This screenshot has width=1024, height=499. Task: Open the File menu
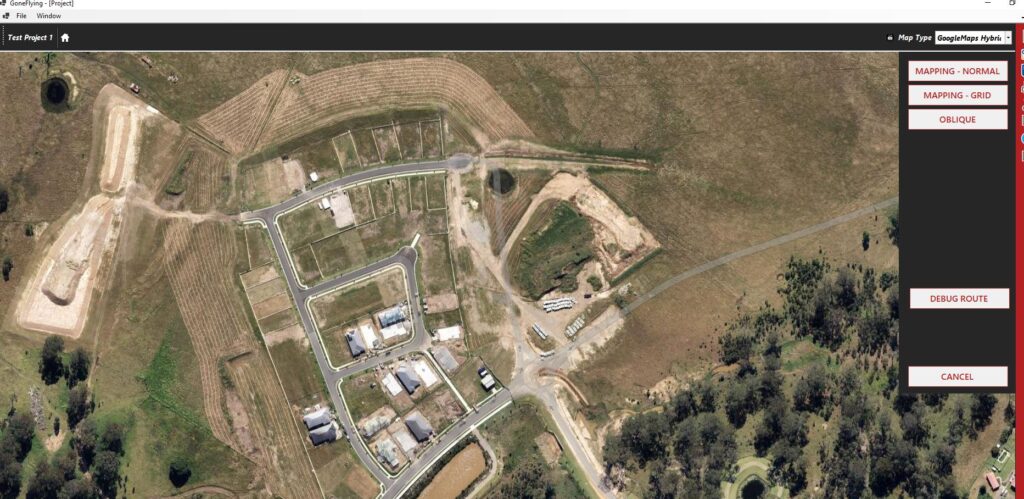[x=21, y=16]
